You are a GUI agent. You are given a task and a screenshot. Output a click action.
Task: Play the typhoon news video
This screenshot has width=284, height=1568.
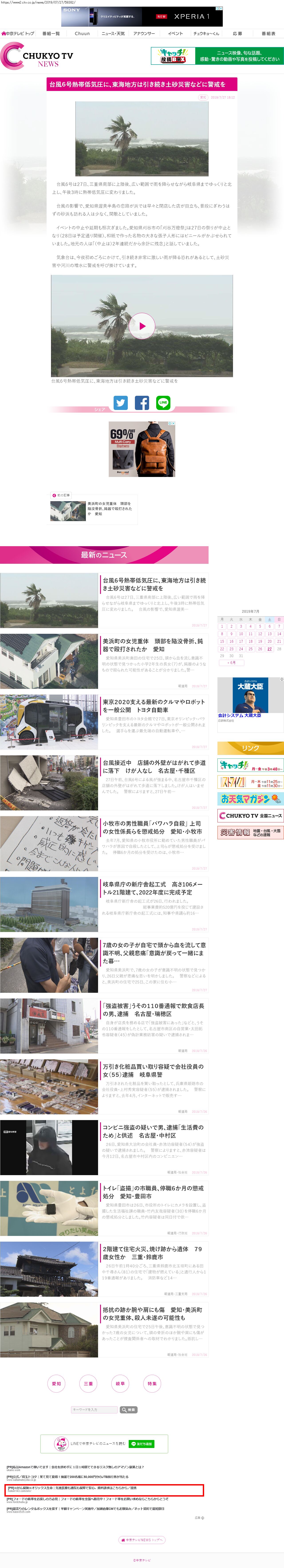pos(142,326)
